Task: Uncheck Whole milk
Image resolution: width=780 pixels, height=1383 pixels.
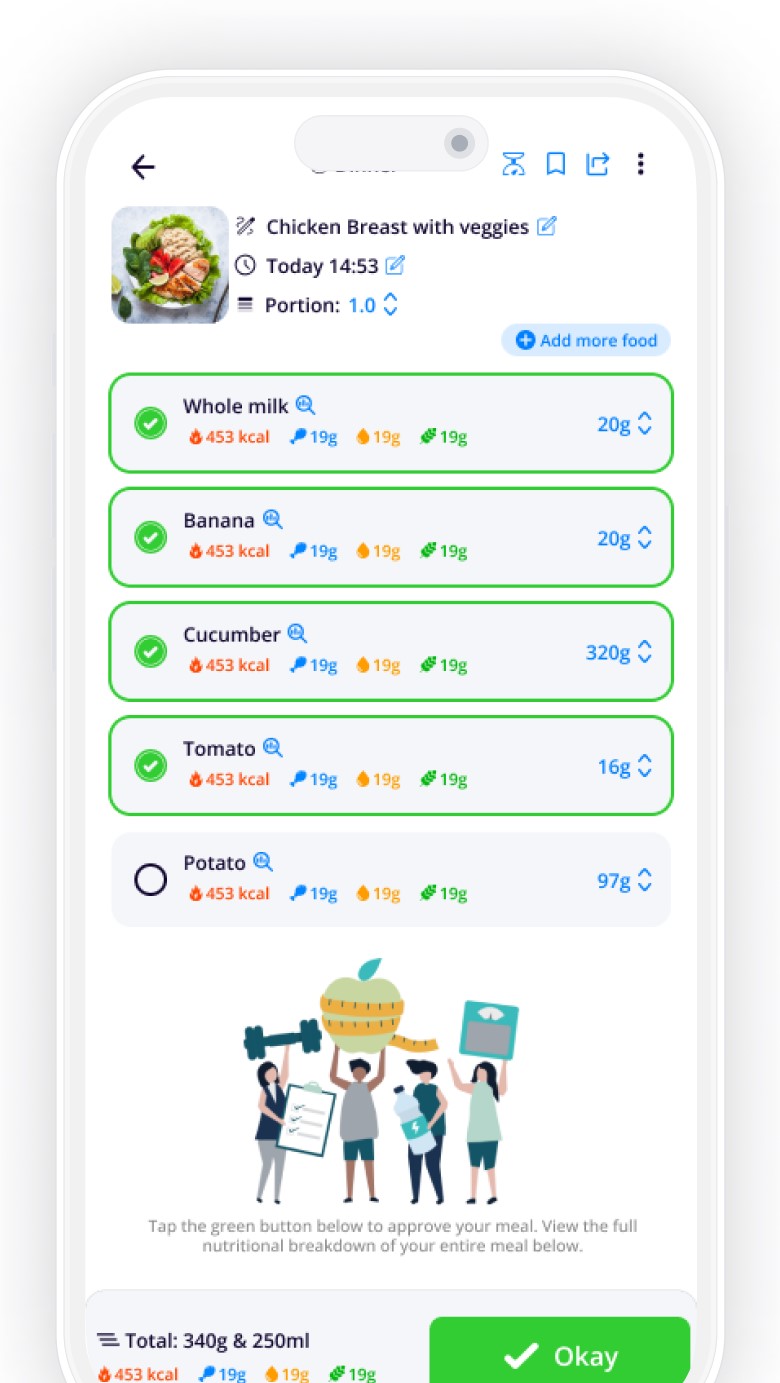Action: [151, 423]
